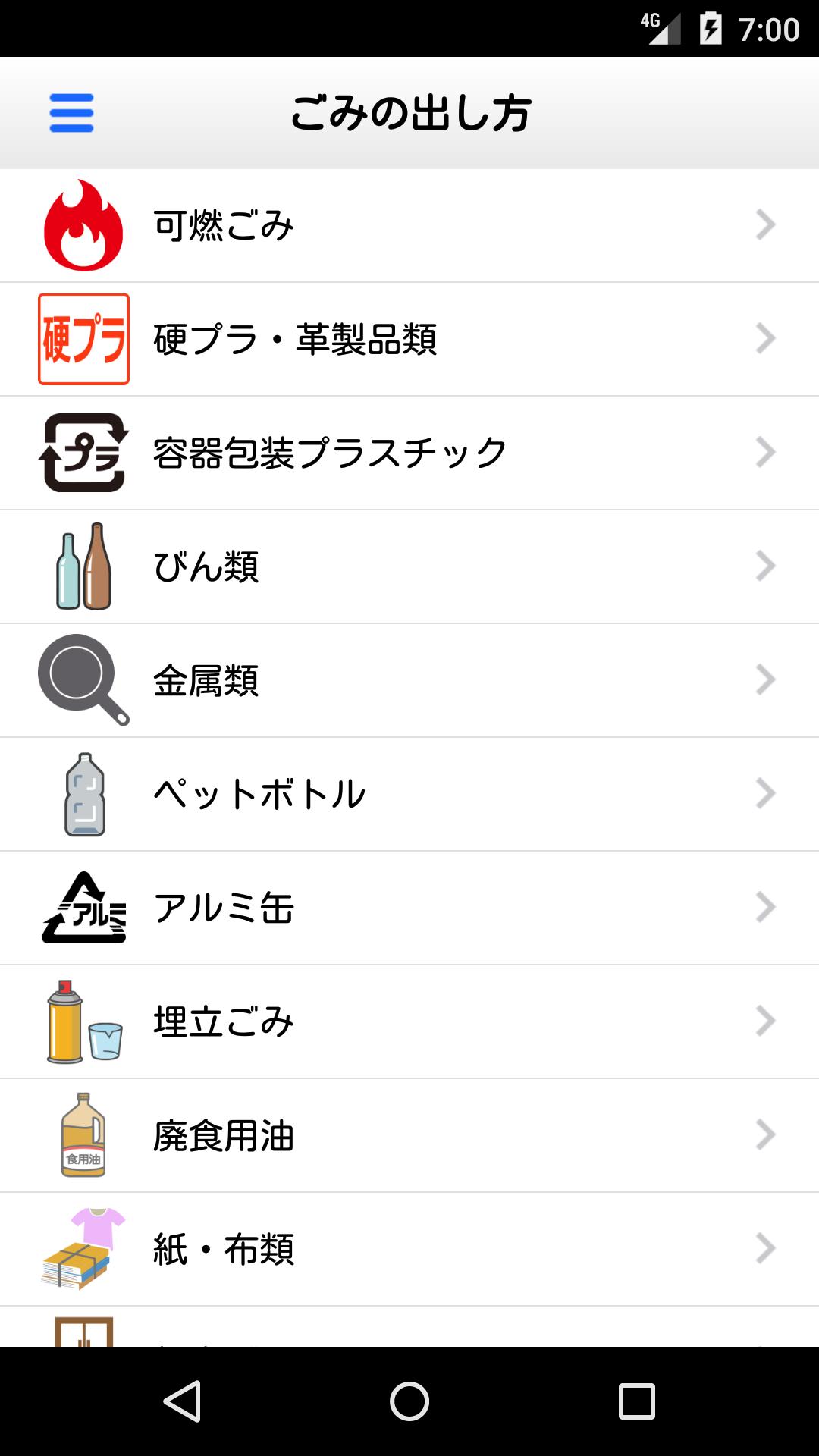Tap the 埋立ごみ row
Screen dimensions: 819x1456
tap(409, 1021)
